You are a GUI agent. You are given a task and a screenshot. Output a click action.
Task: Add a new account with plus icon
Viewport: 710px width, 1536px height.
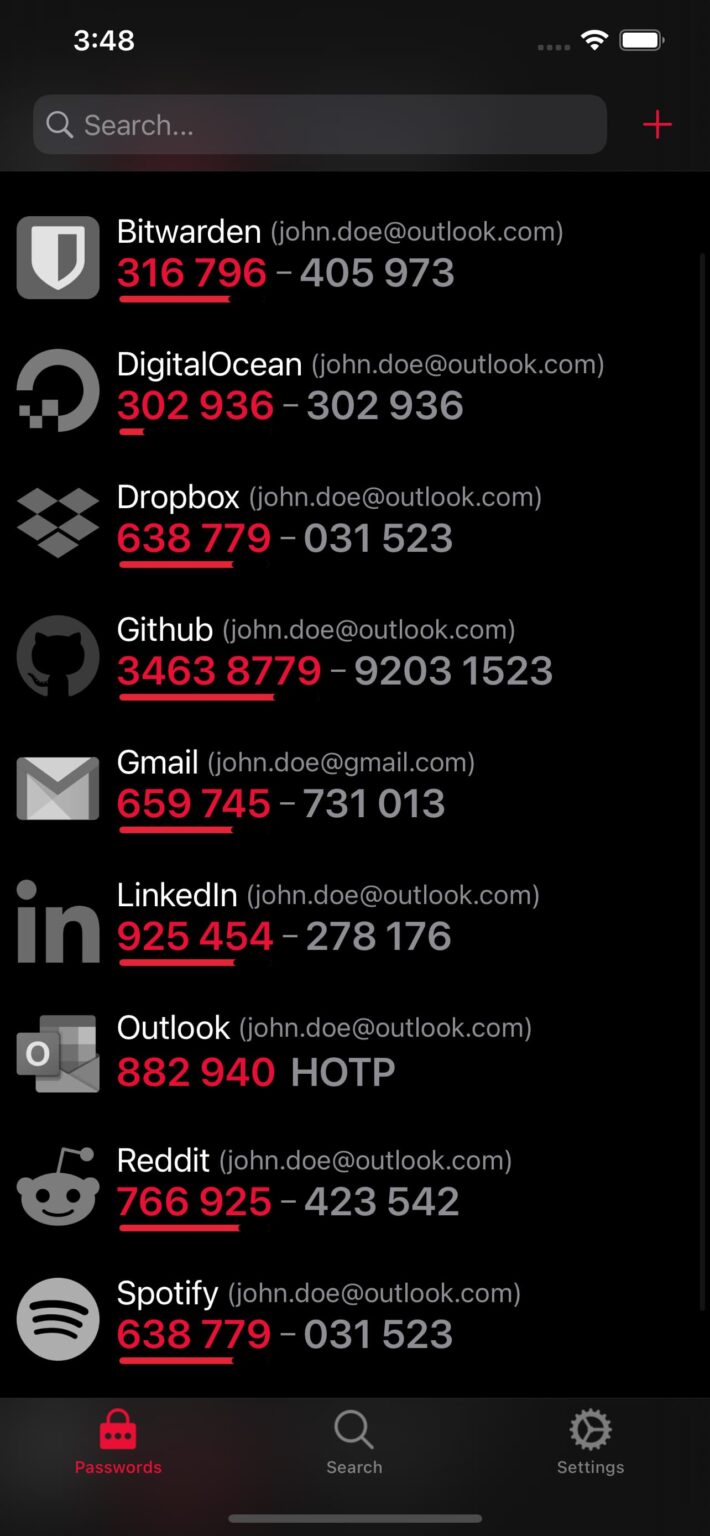[x=657, y=125]
